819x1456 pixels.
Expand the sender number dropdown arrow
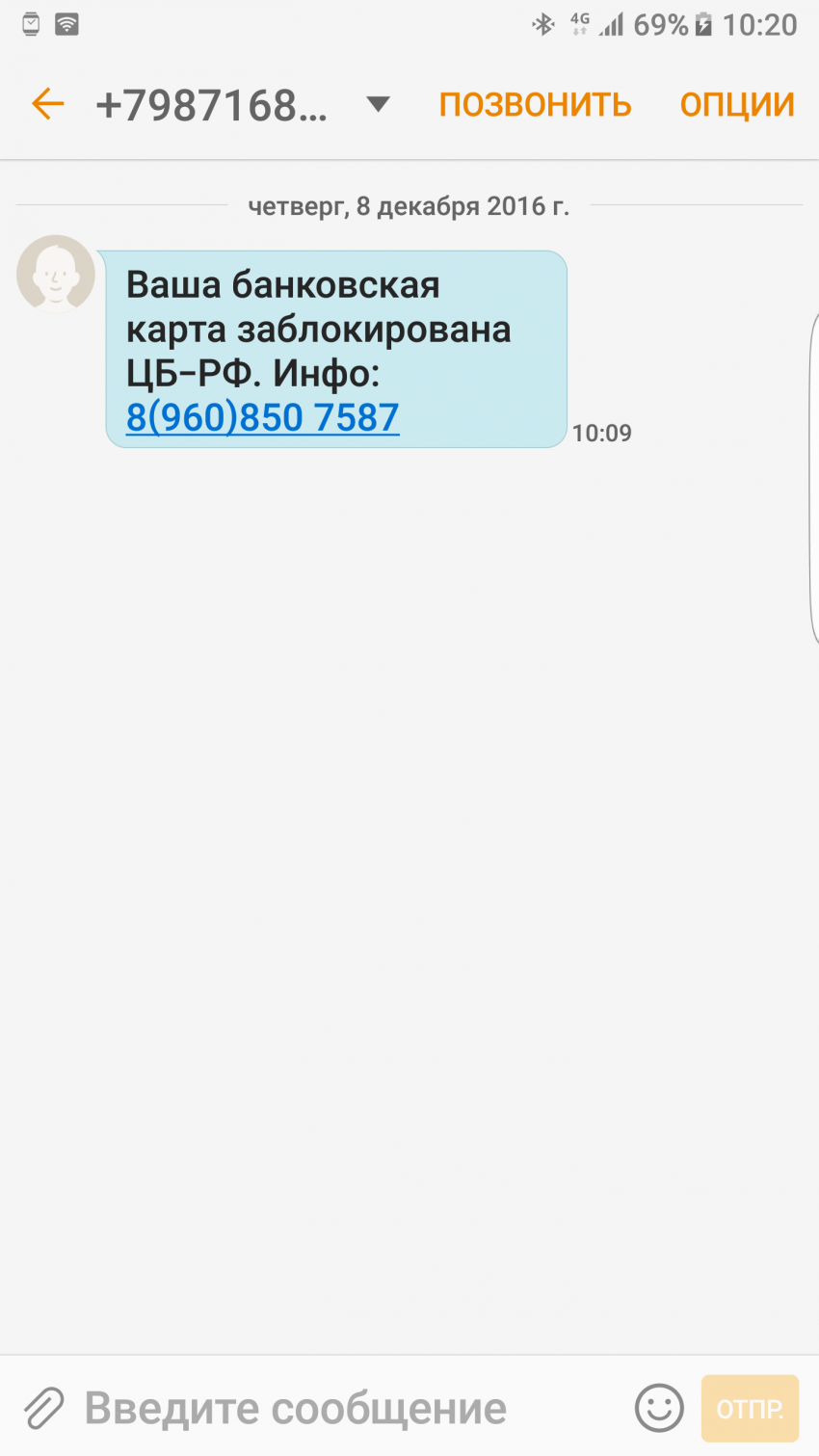(379, 104)
